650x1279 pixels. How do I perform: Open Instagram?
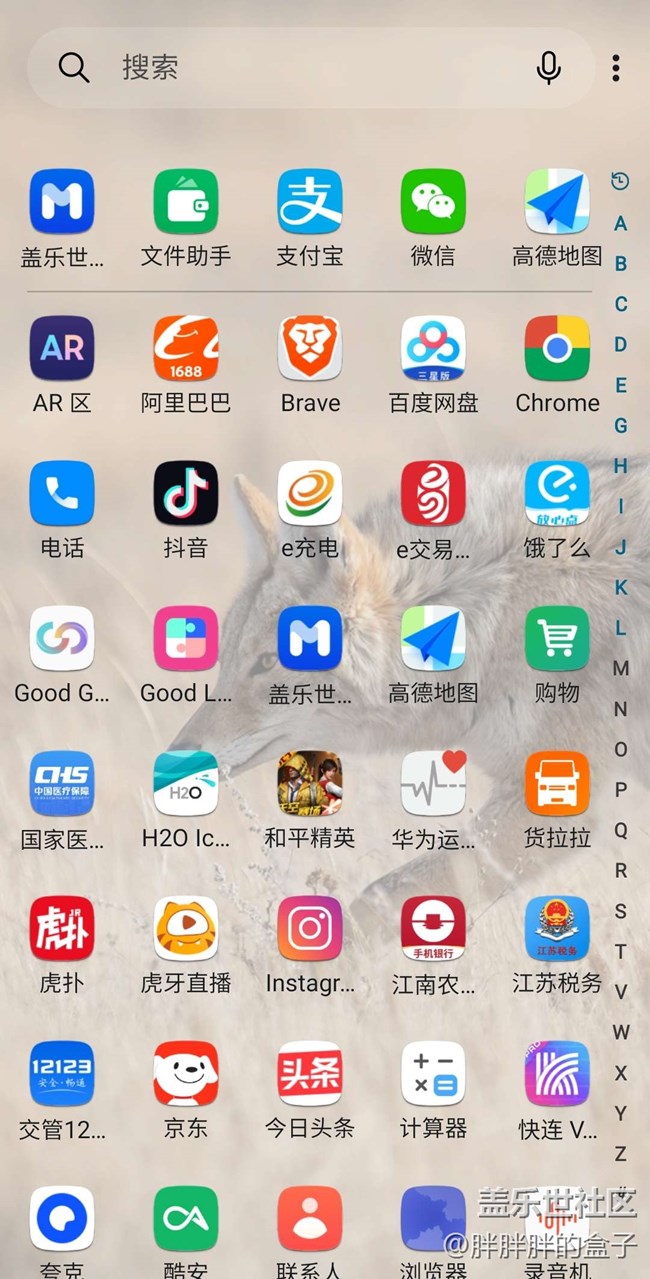(x=309, y=928)
